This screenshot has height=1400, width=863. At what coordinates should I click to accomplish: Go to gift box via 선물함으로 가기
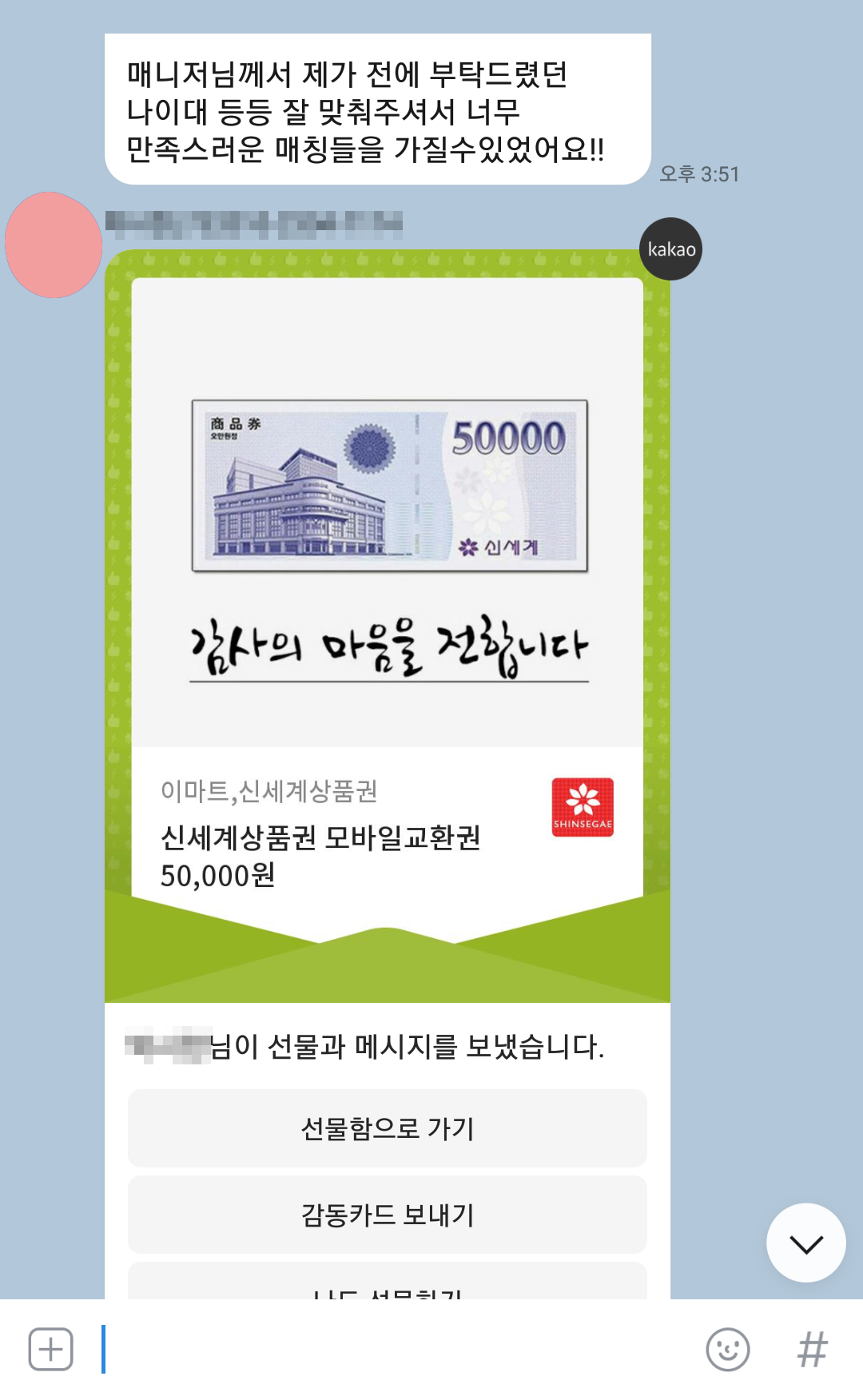coord(388,1128)
